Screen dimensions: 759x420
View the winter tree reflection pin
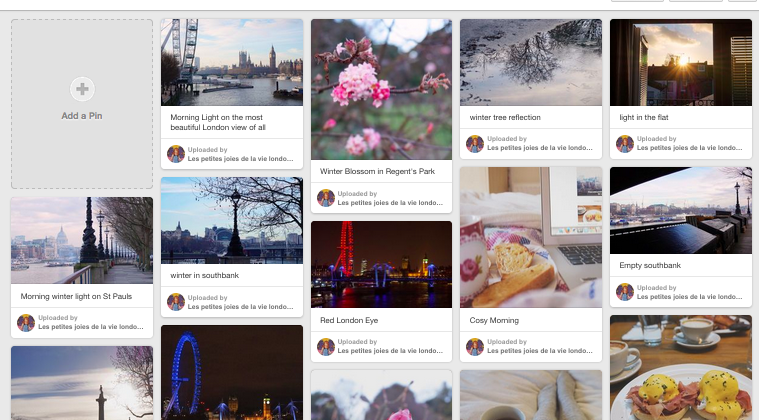tap(530, 62)
